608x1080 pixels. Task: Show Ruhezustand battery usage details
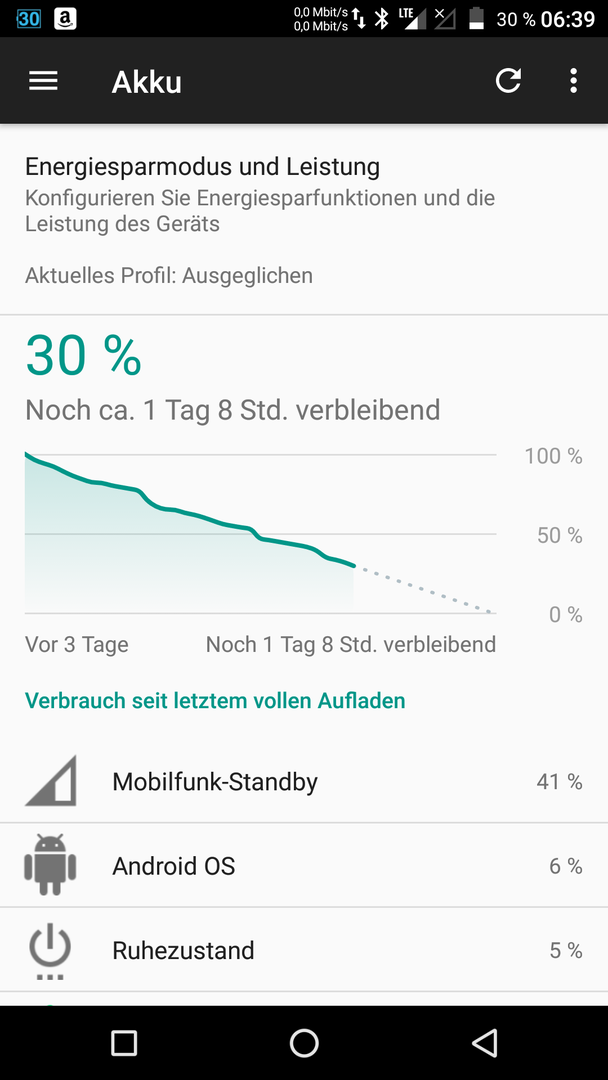point(304,950)
